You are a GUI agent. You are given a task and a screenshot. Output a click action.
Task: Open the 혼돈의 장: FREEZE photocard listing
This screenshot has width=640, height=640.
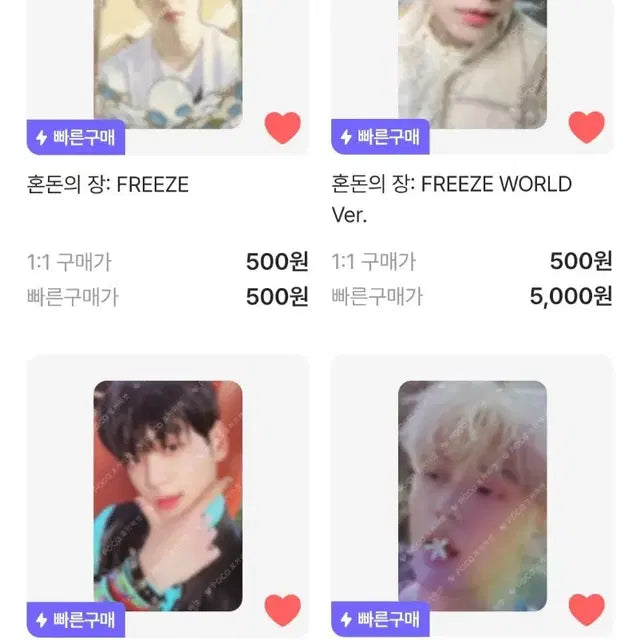(x=108, y=185)
